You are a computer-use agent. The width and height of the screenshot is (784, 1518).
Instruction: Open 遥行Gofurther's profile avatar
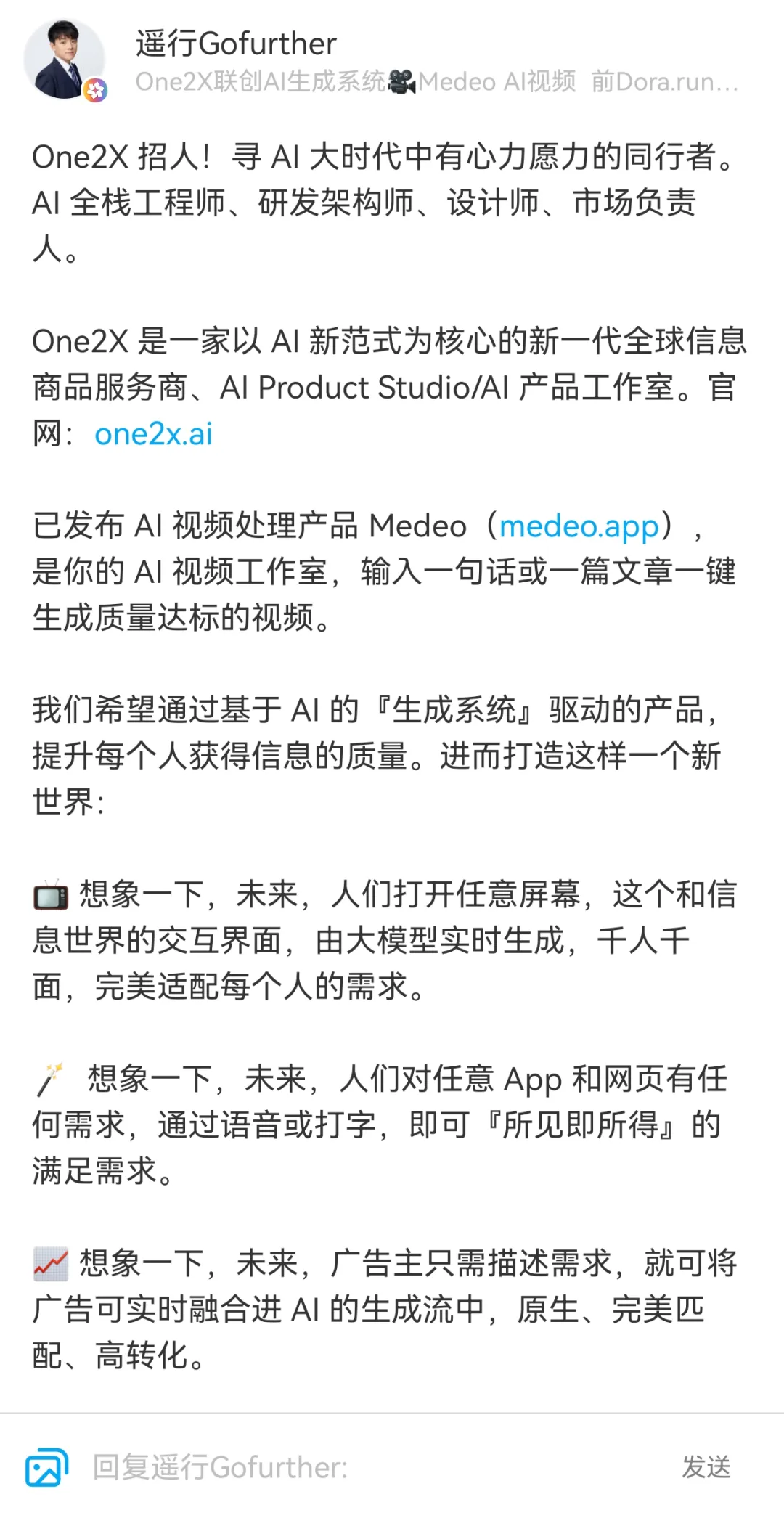point(65,60)
